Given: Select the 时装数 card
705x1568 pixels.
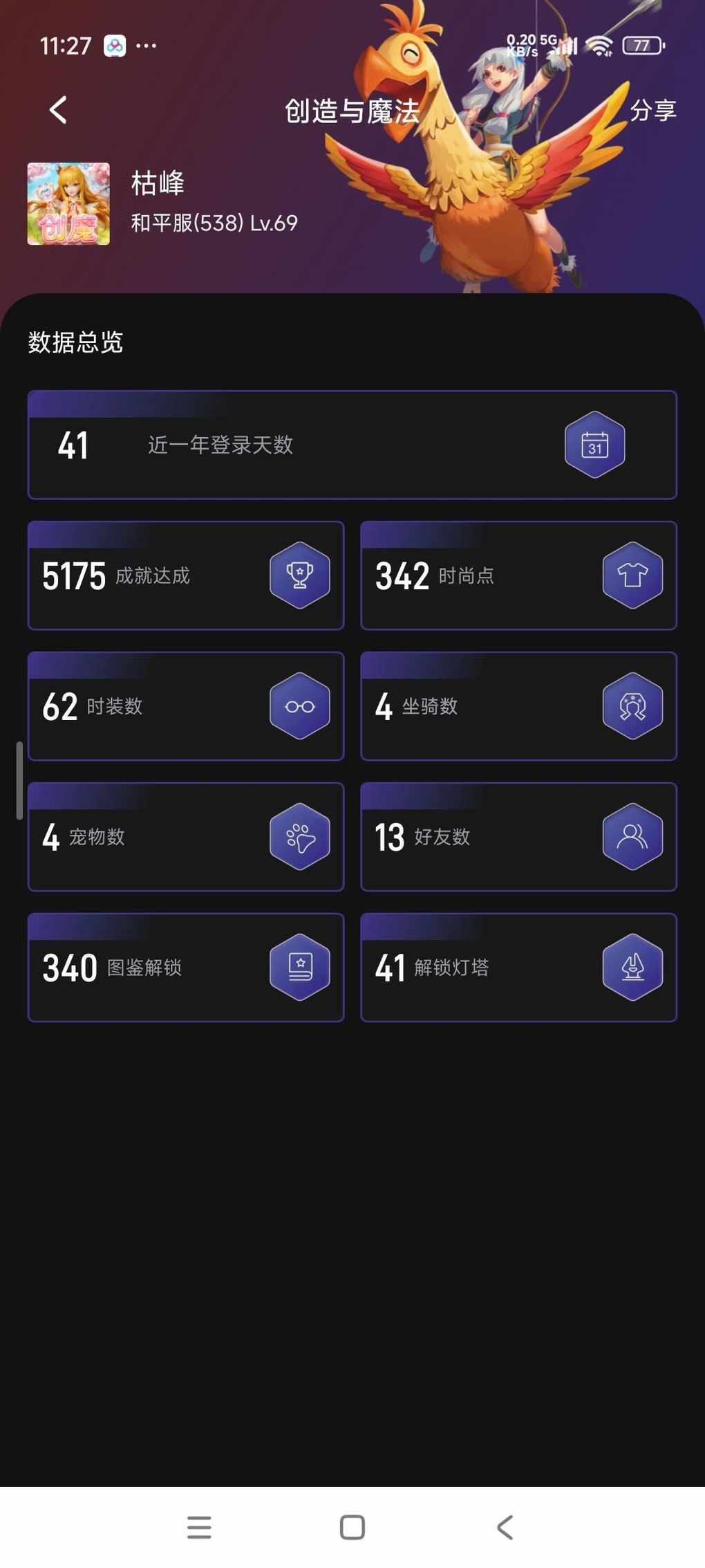Looking at the screenshot, I should (x=186, y=706).
